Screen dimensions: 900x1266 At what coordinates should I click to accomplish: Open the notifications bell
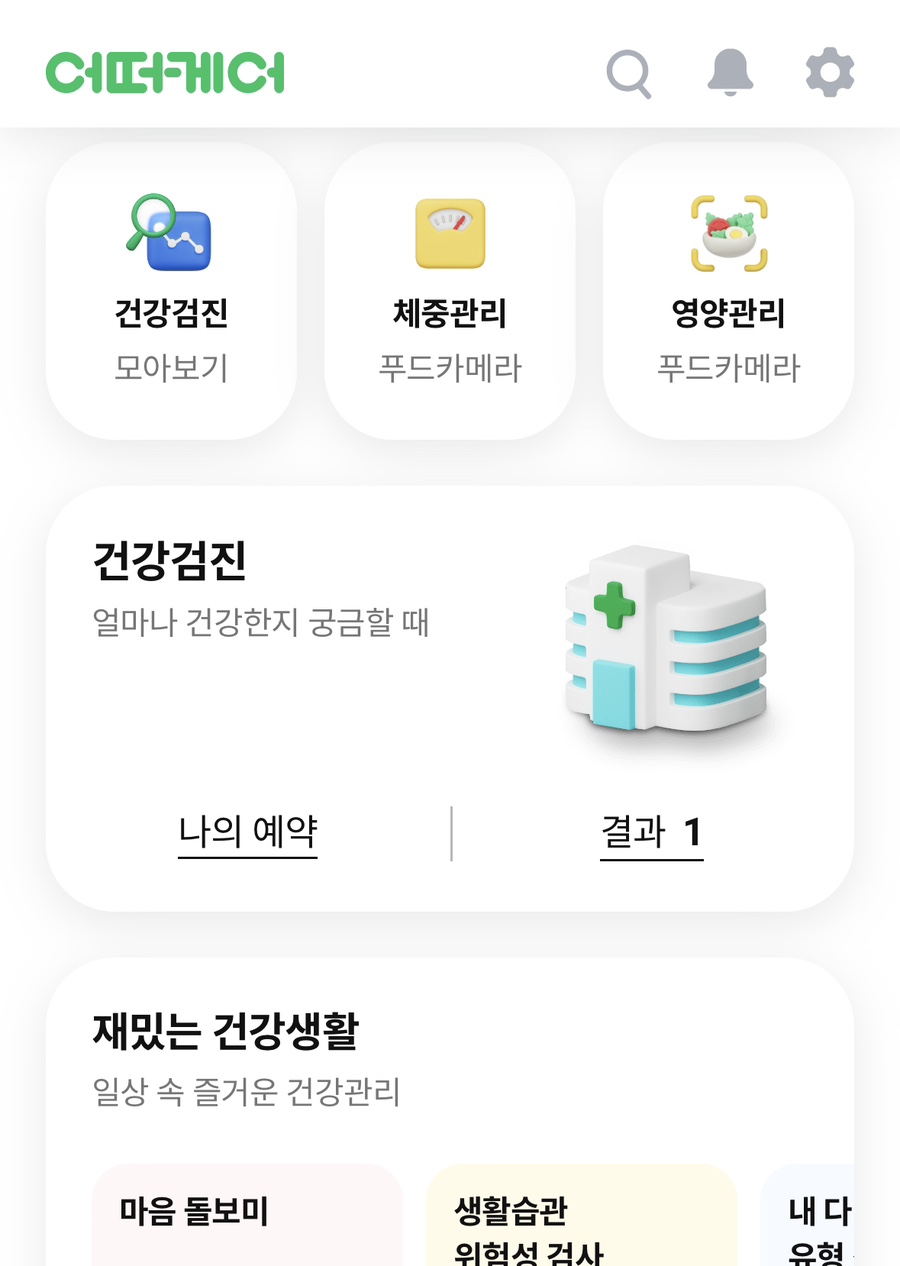(x=730, y=73)
